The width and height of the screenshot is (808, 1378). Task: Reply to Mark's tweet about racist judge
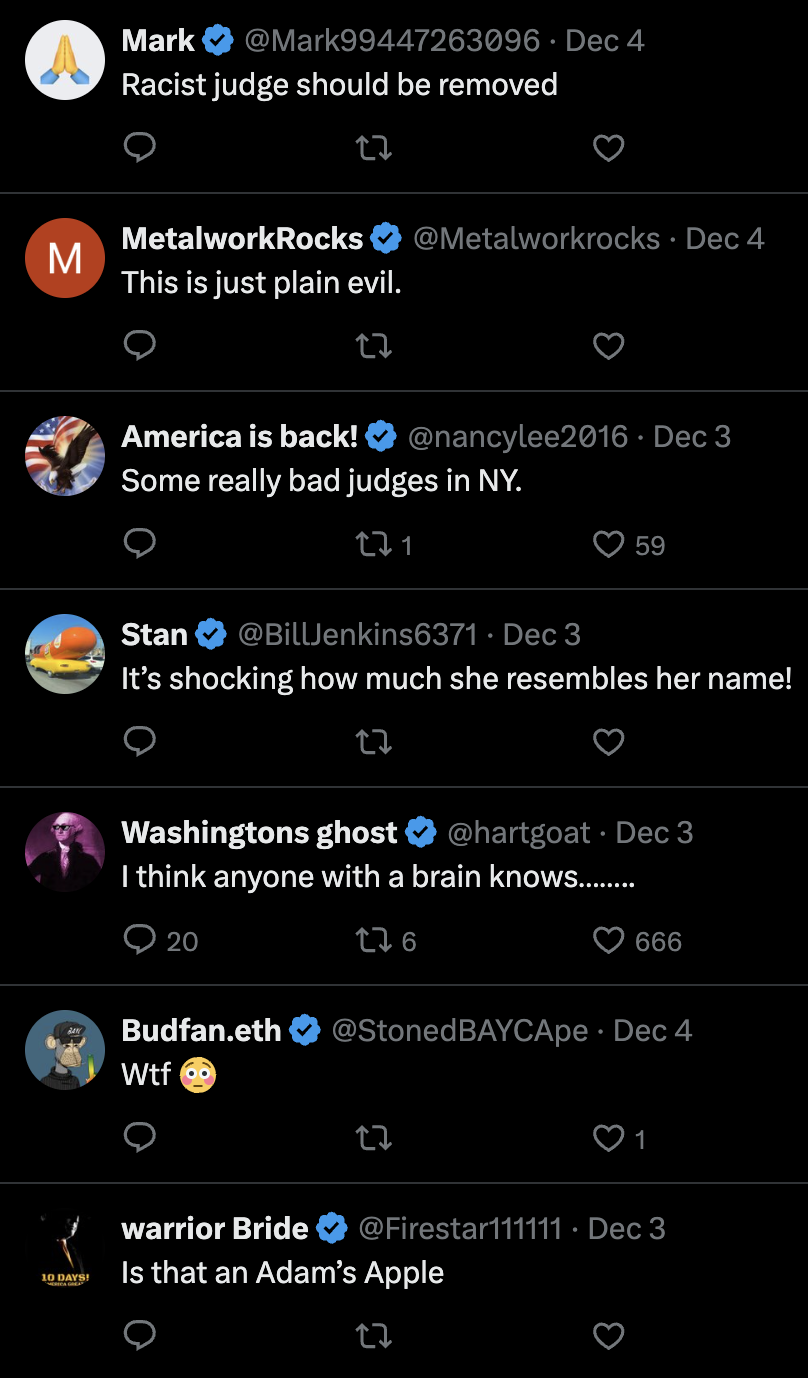[x=139, y=148]
